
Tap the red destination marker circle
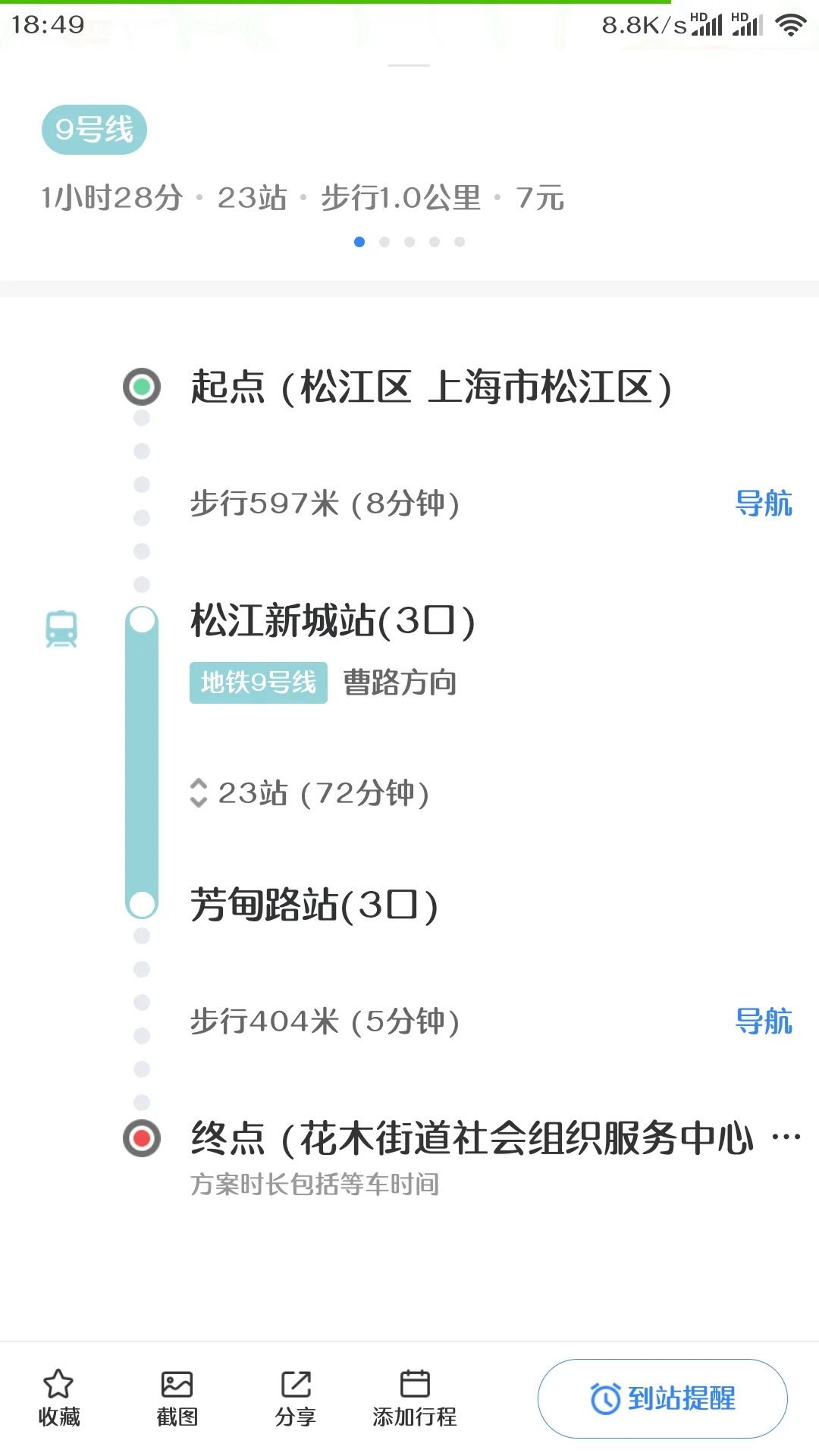pyautogui.click(x=141, y=1136)
